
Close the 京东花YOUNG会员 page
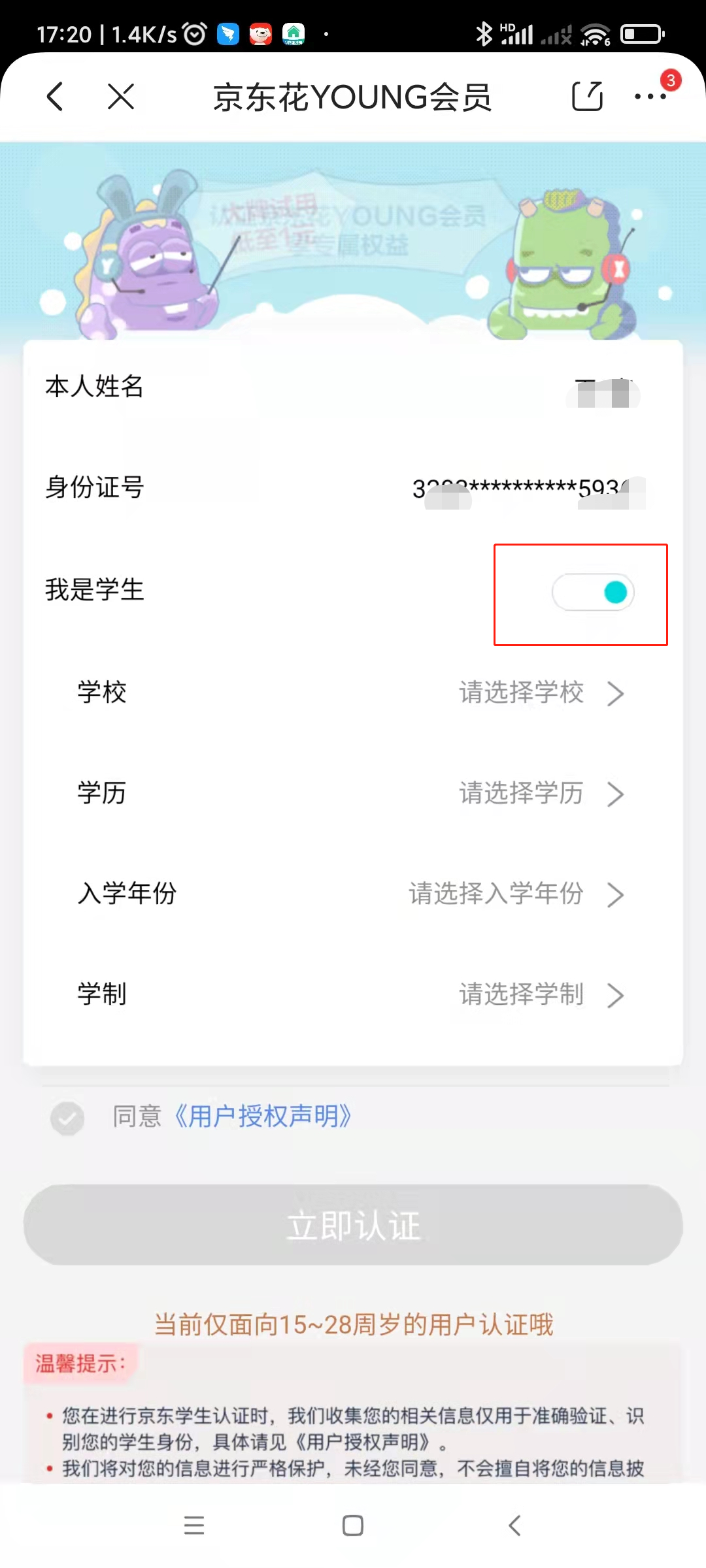point(121,97)
